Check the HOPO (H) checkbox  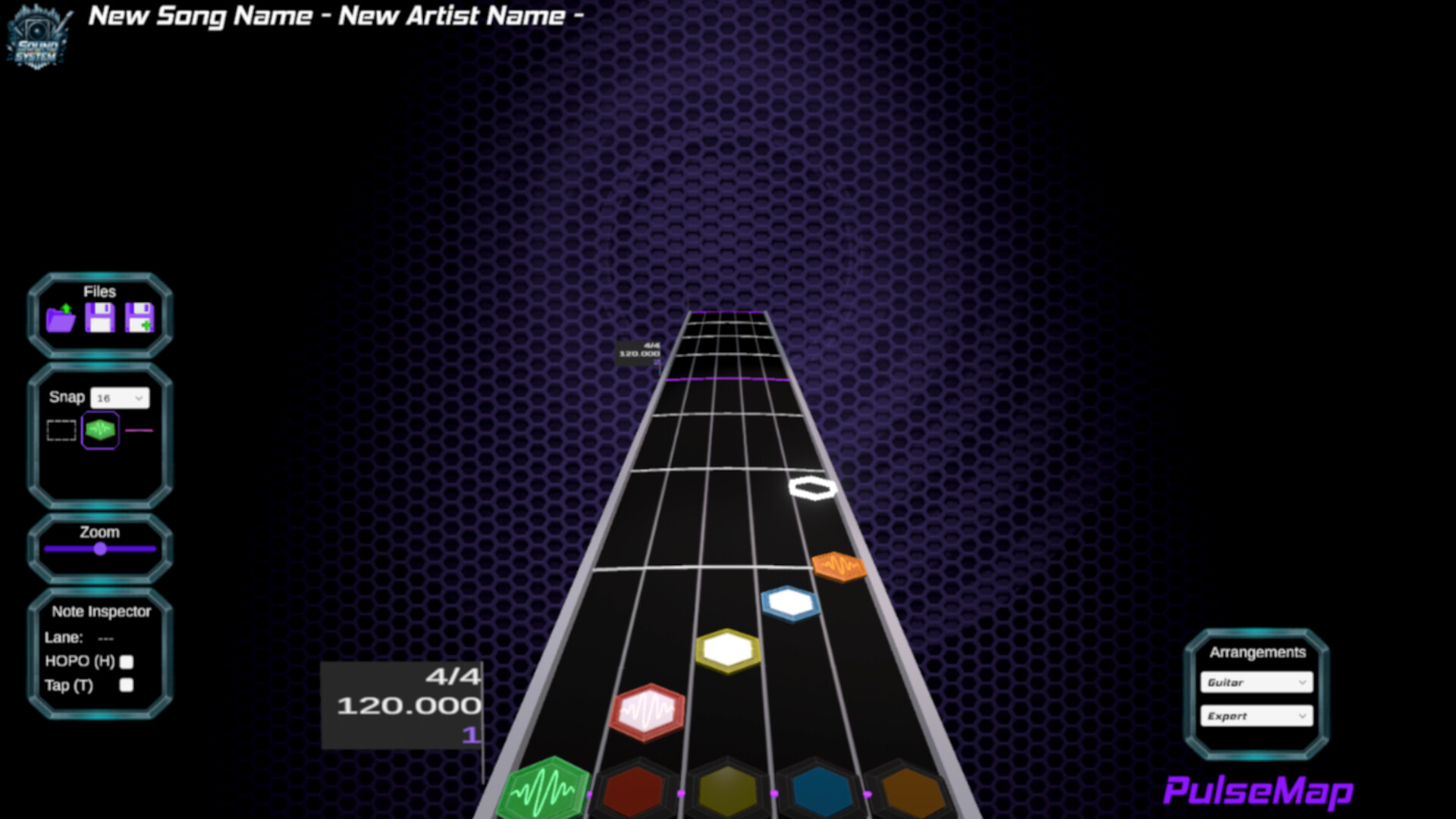(127, 662)
